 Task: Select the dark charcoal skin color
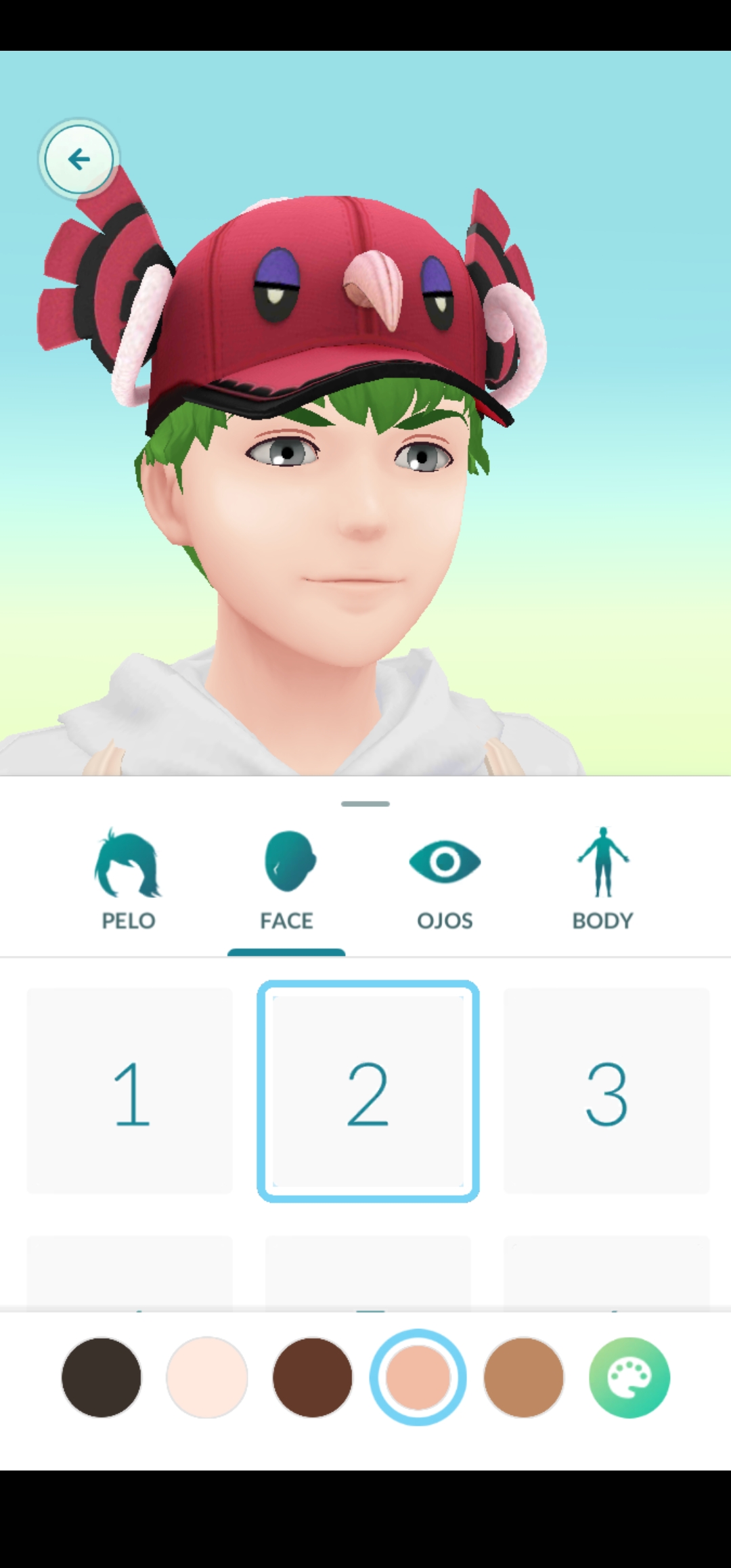102,1377
